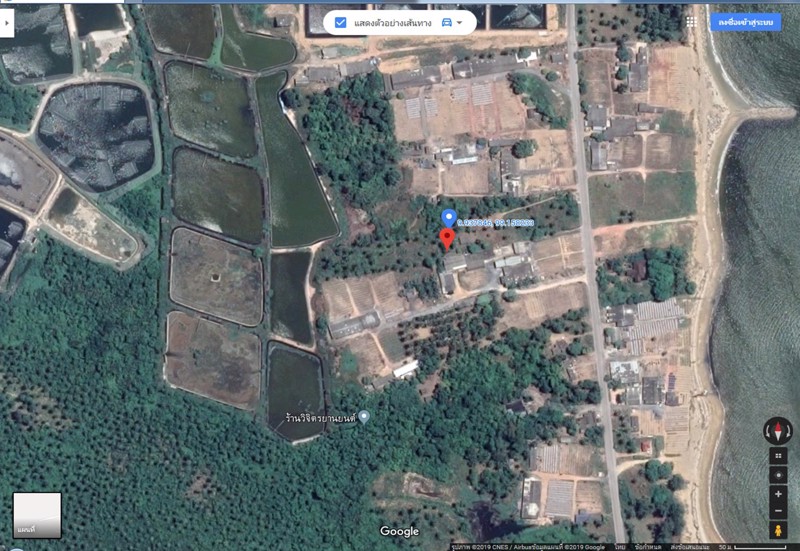The width and height of the screenshot is (800, 551).
Task: Expand the collapsed side panel
Action: [6, 26]
